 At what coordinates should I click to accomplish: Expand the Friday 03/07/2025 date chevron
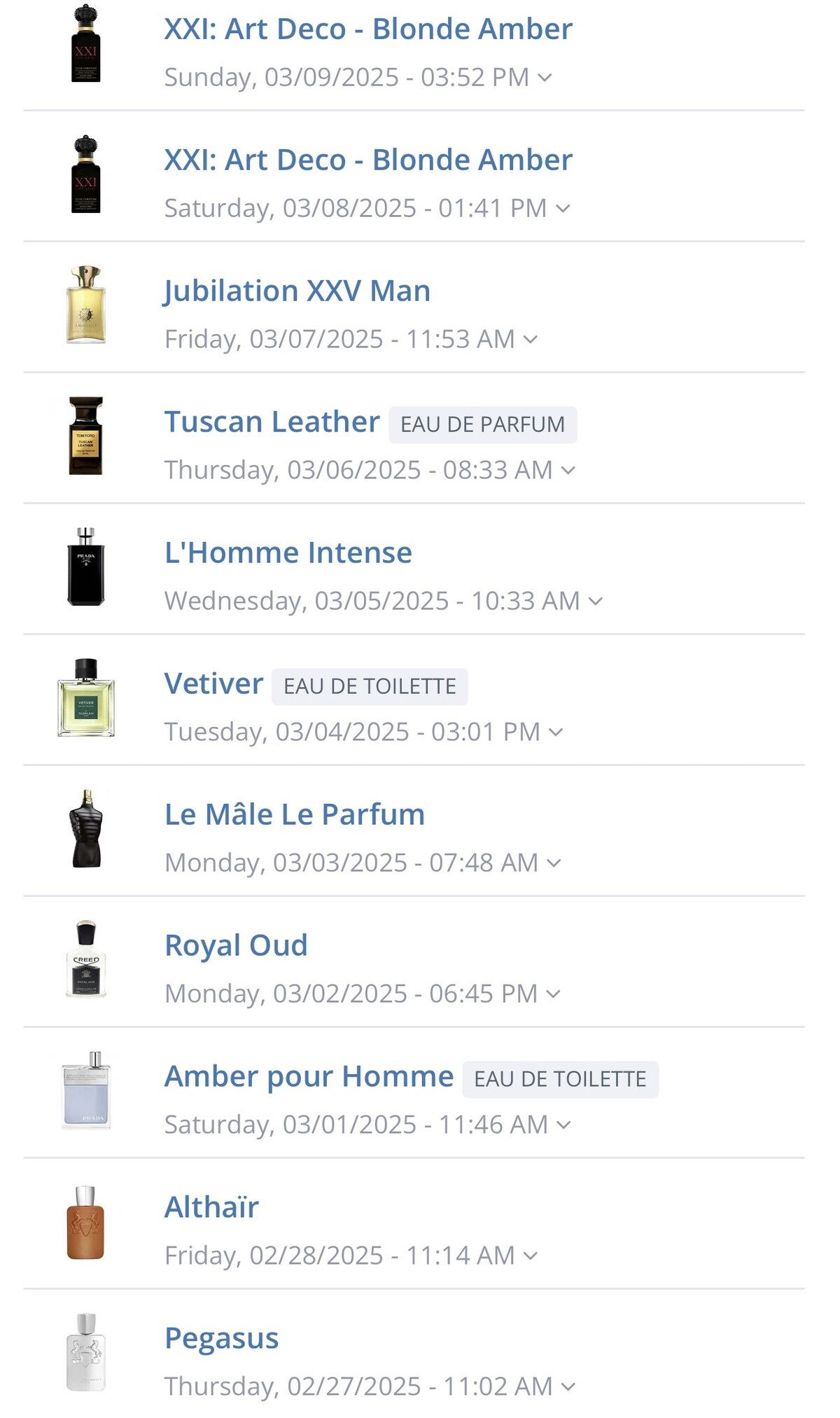(x=531, y=340)
